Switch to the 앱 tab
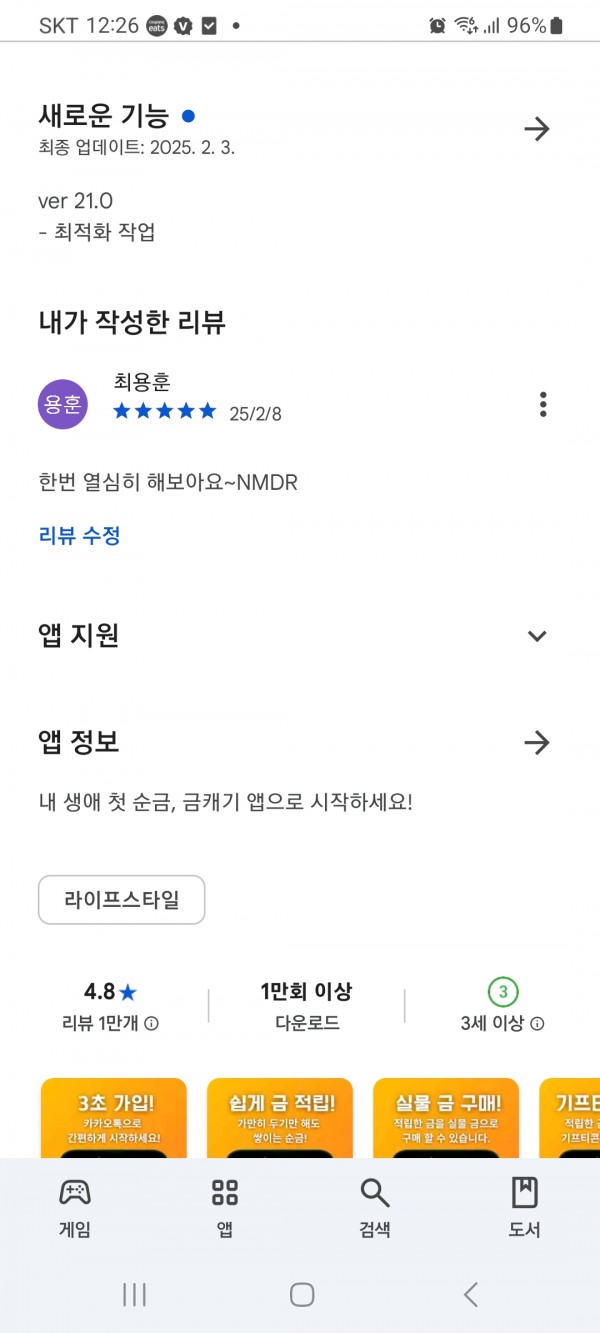The image size is (600, 1333). (225, 1208)
